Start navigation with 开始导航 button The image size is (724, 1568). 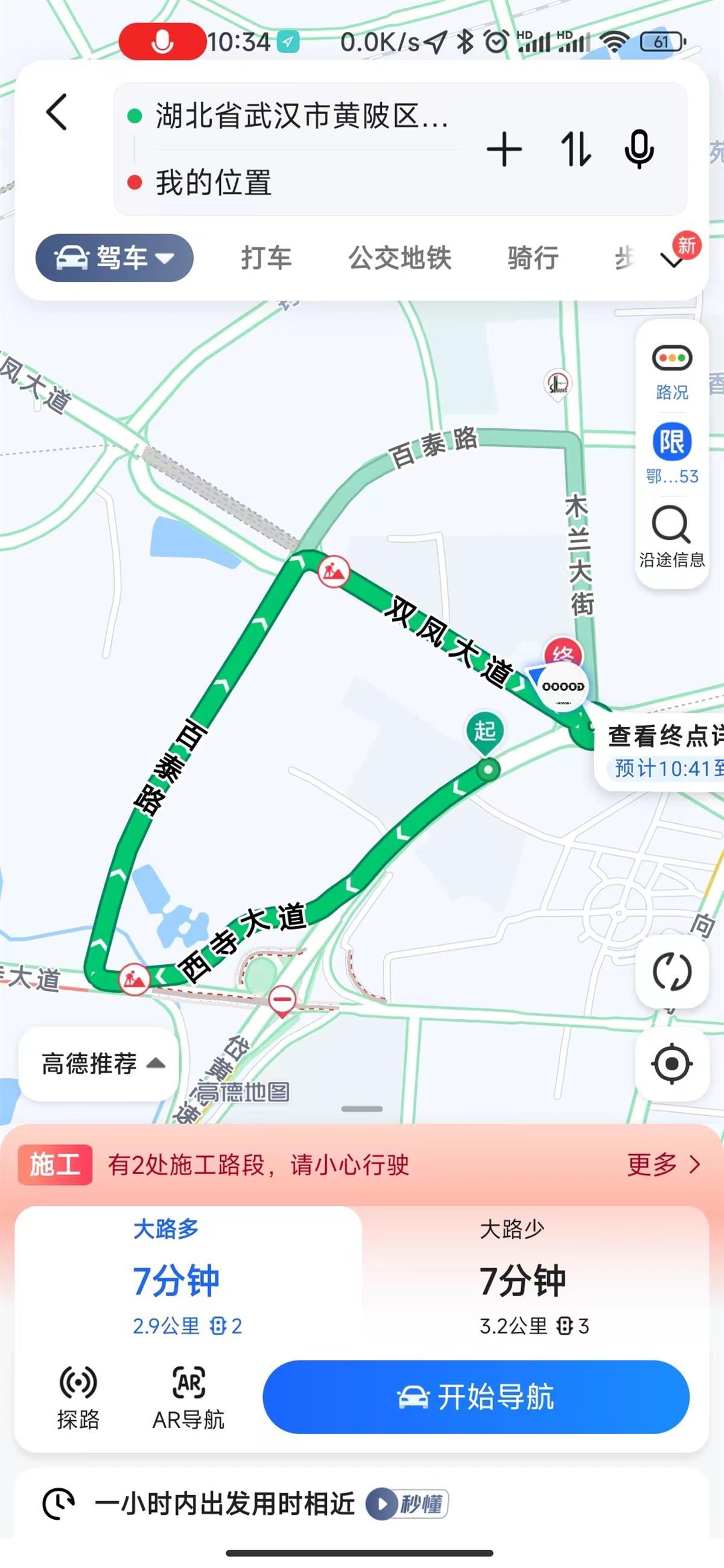click(x=475, y=1397)
